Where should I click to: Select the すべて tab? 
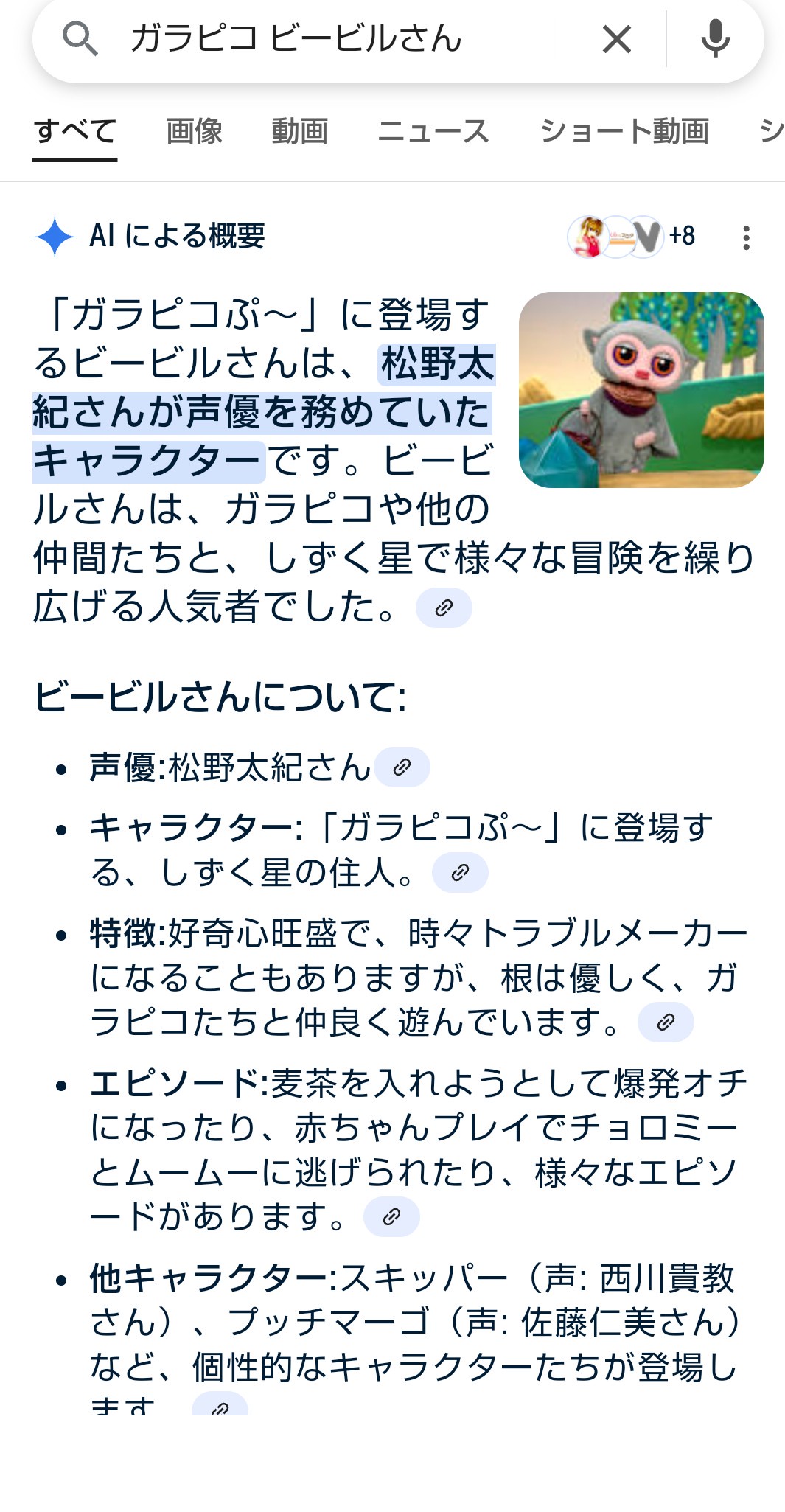[74, 132]
